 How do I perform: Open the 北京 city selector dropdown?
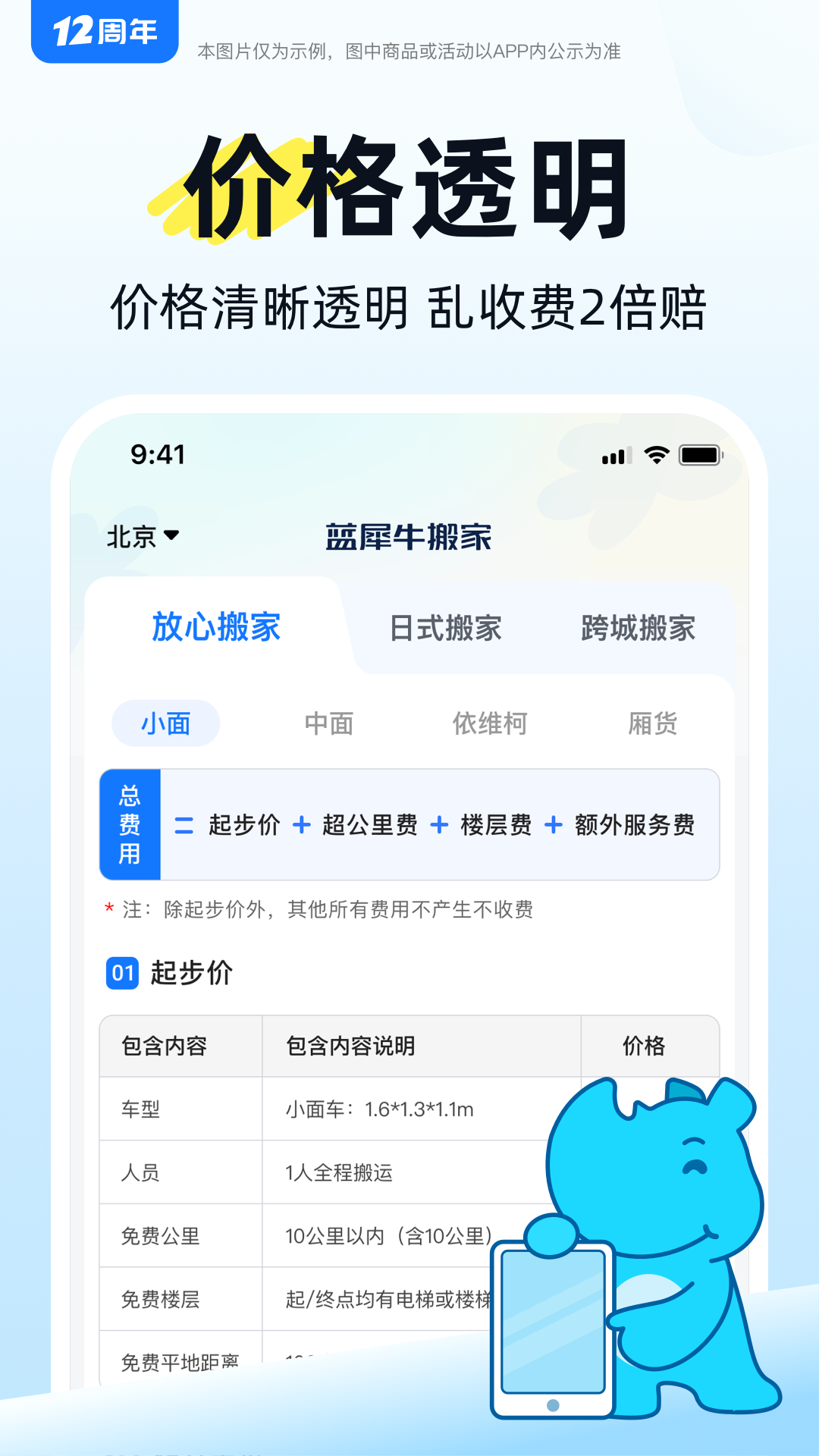tap(141, 537)
